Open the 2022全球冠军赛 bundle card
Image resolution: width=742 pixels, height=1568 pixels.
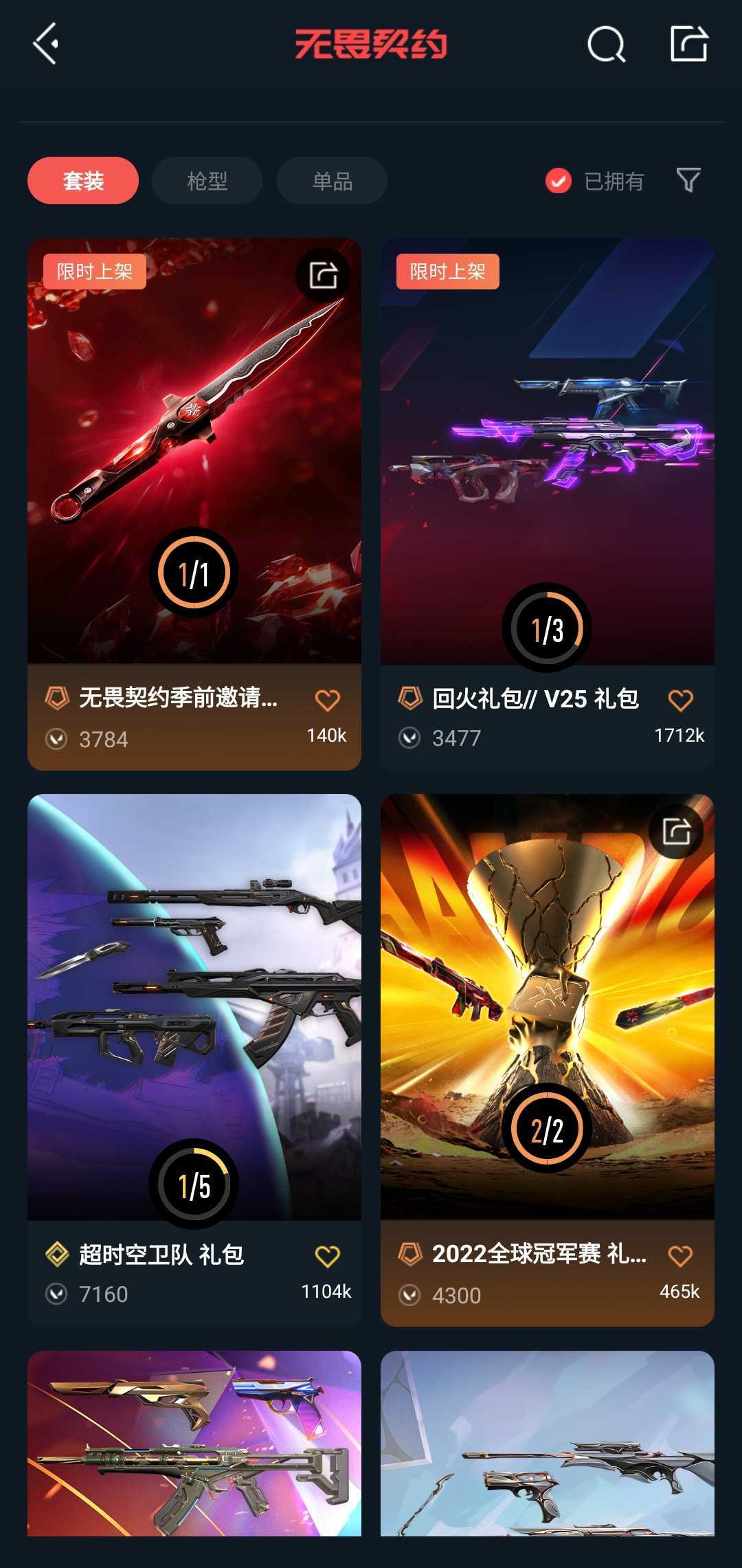point(548,1060)
